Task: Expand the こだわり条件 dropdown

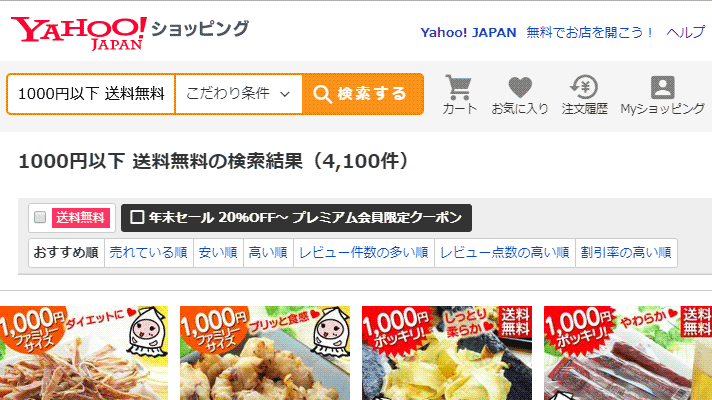Action: coord(238,94)
